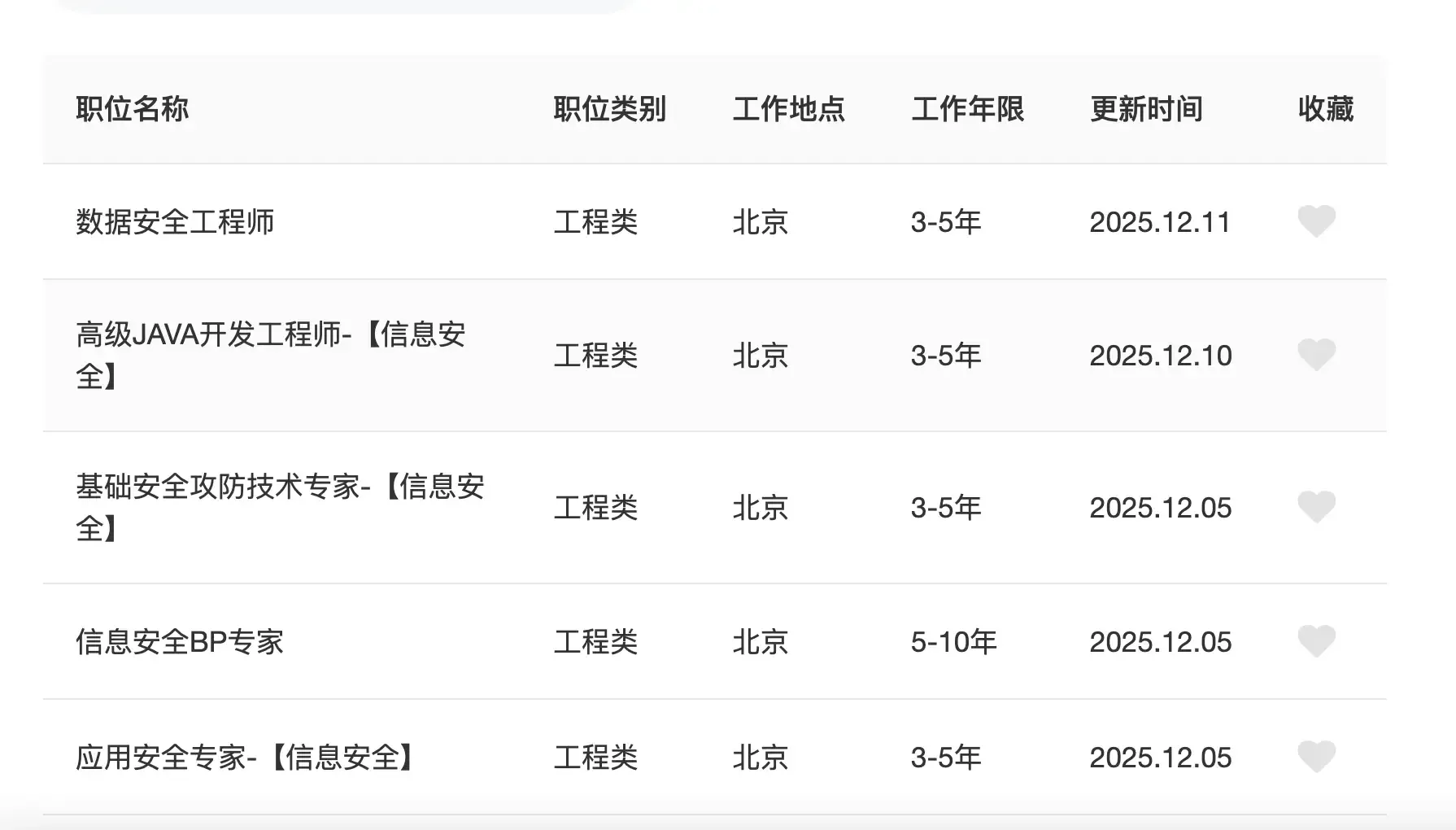Save 信息安全BP专家 to favorites

click(1316, 641)
